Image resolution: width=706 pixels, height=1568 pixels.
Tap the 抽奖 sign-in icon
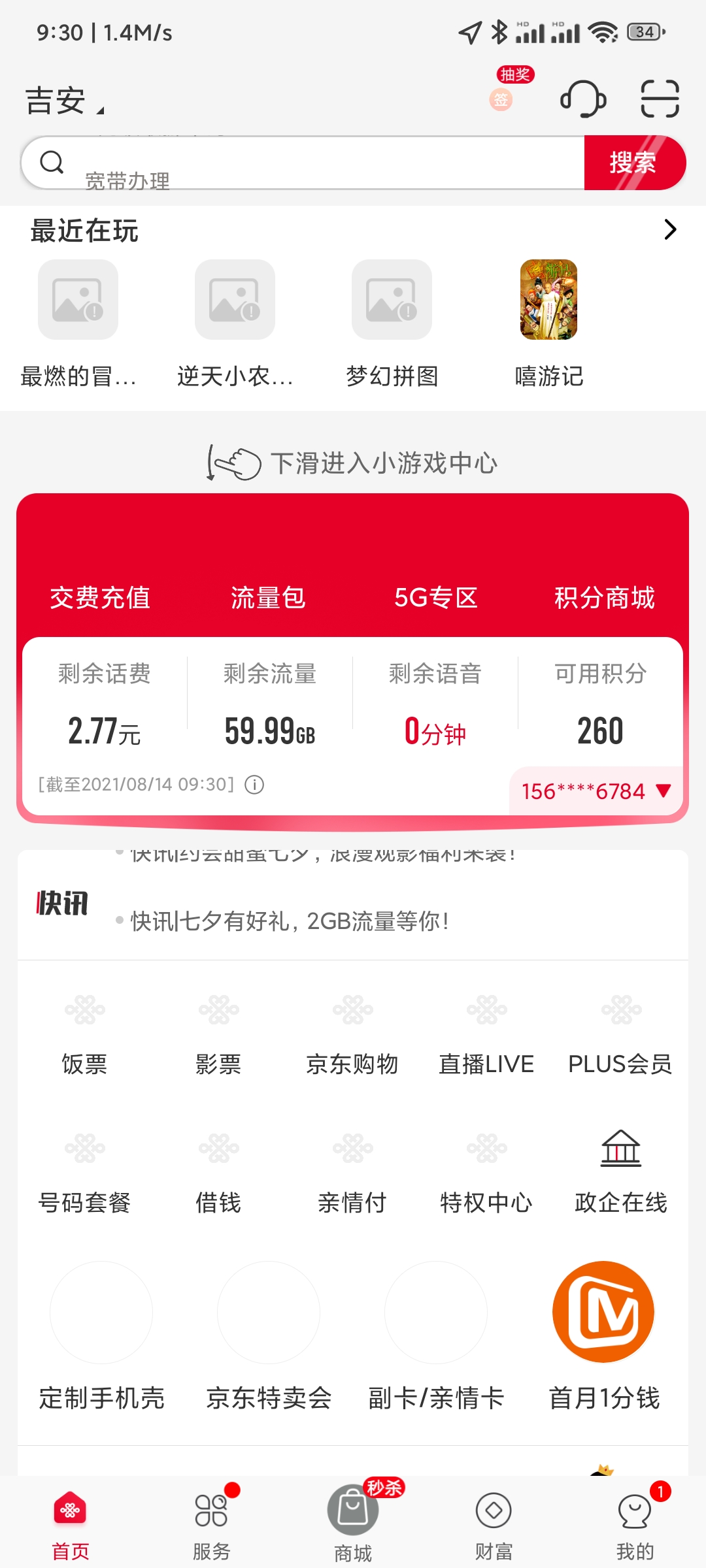click(x=511, y=89)
